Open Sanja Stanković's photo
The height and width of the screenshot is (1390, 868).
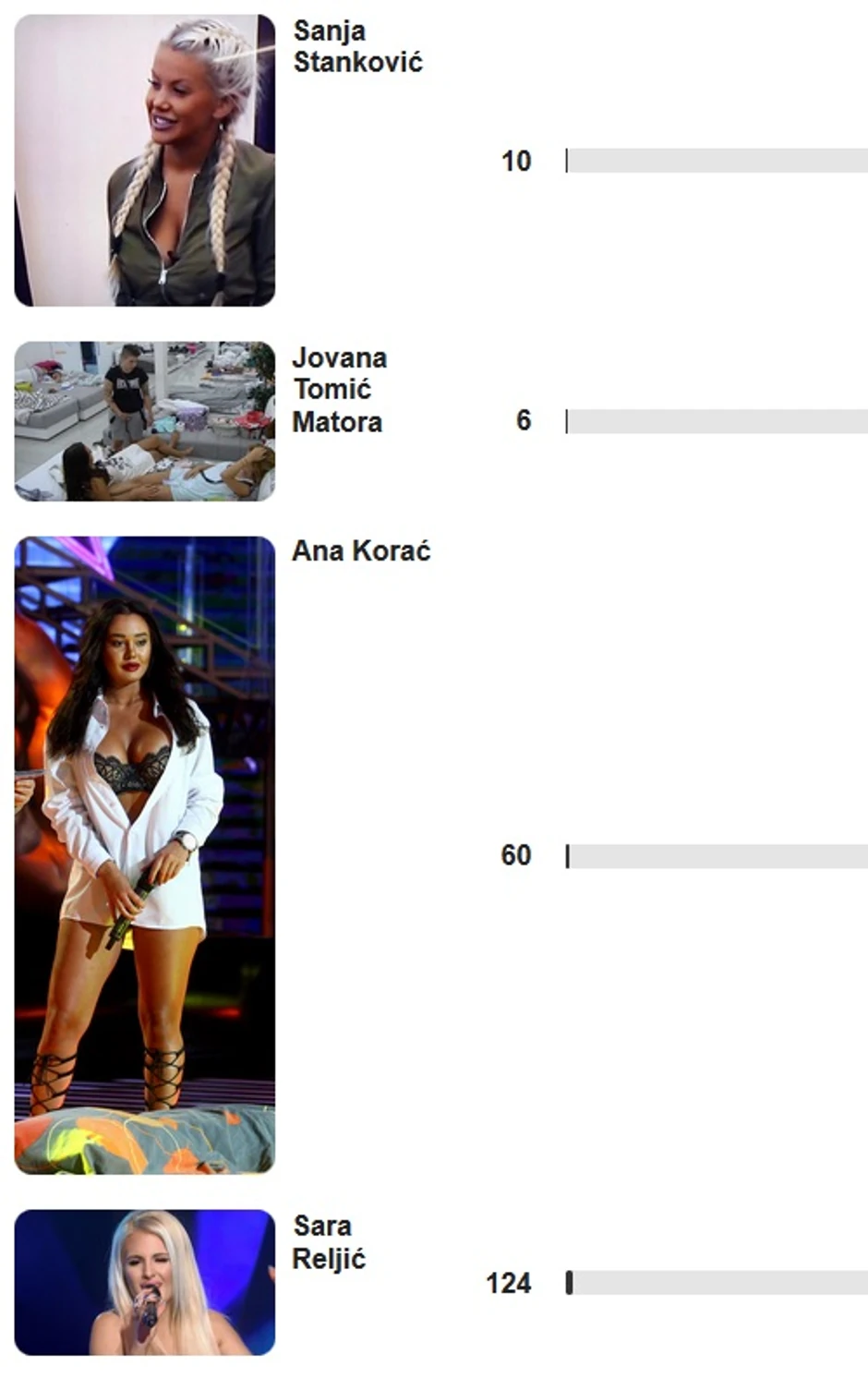click(x=145, y=160)
